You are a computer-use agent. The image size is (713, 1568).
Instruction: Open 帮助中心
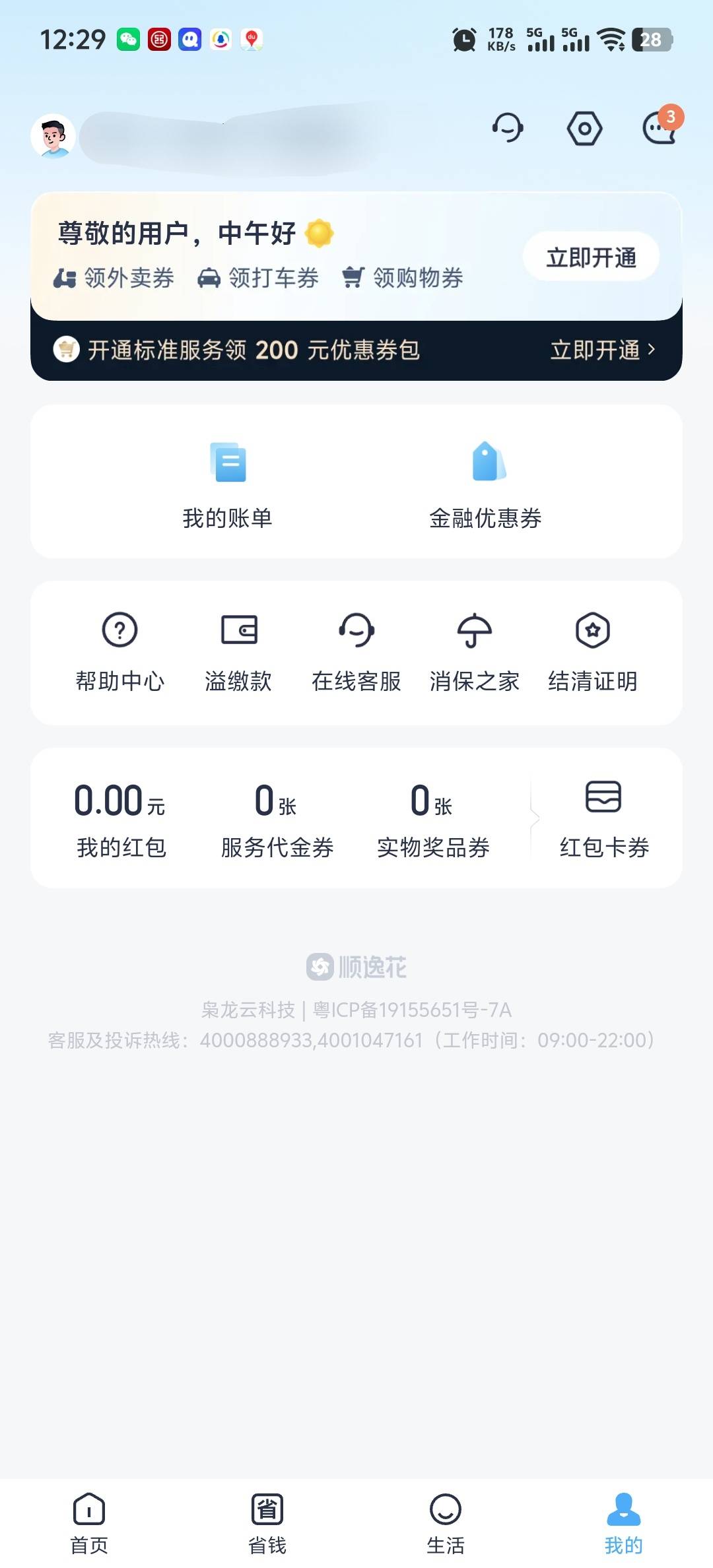pos(120,652)
